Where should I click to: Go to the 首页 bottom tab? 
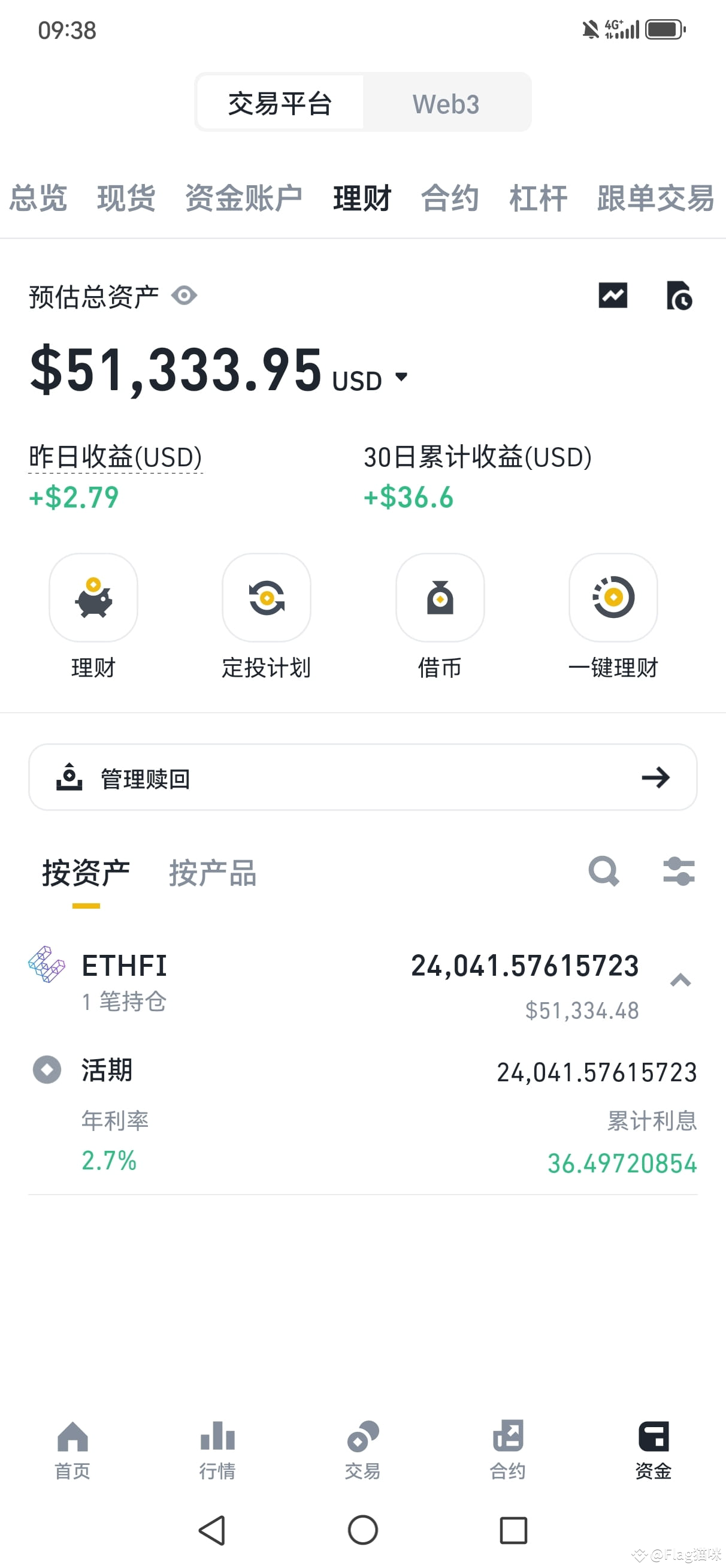(72, 1450)
